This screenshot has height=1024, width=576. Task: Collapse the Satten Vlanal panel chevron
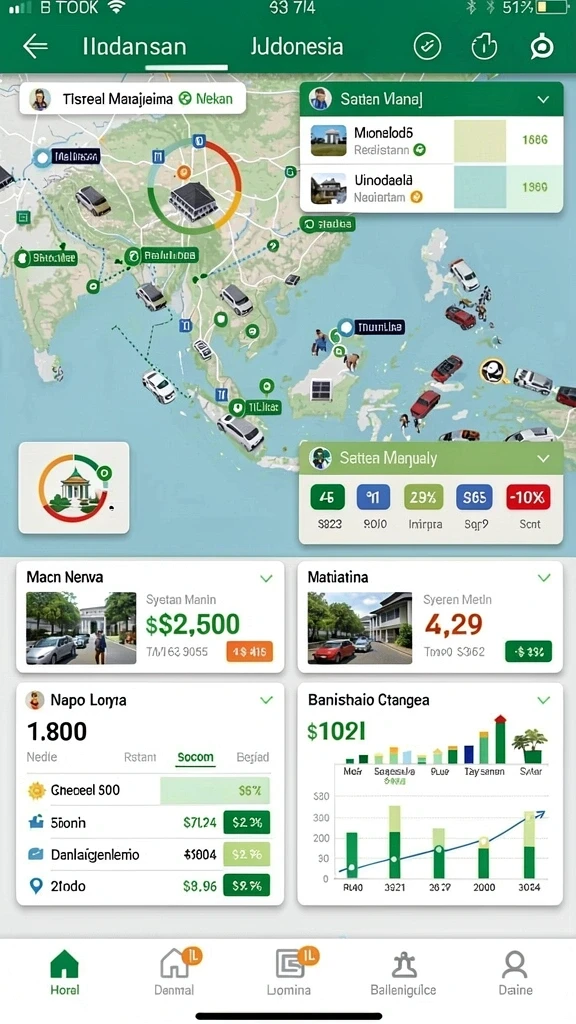pyautogui.click(x=543, y=99)
